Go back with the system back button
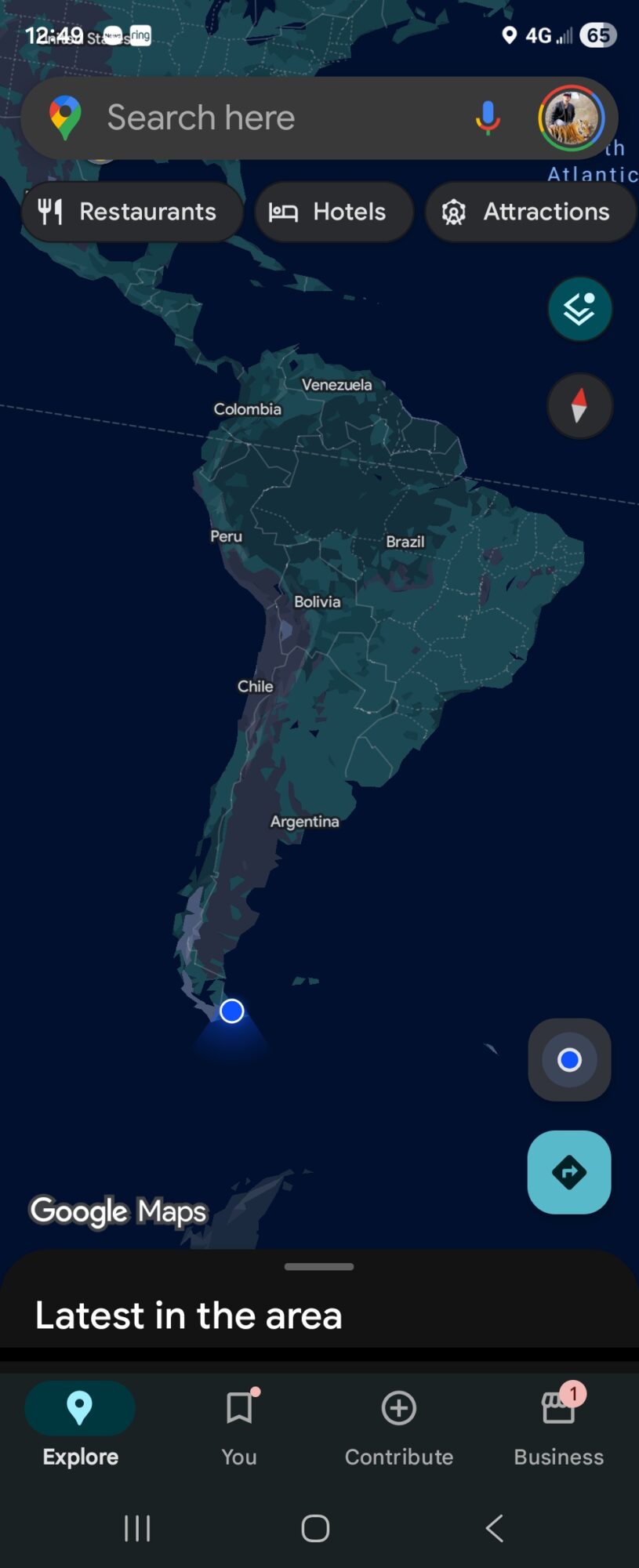639x1568 pixels. [494, 1528]
